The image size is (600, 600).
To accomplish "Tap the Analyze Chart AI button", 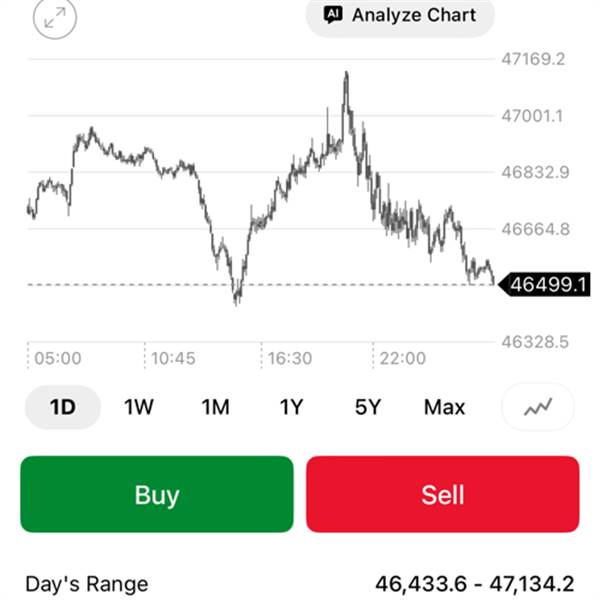I will coord(400,16).
